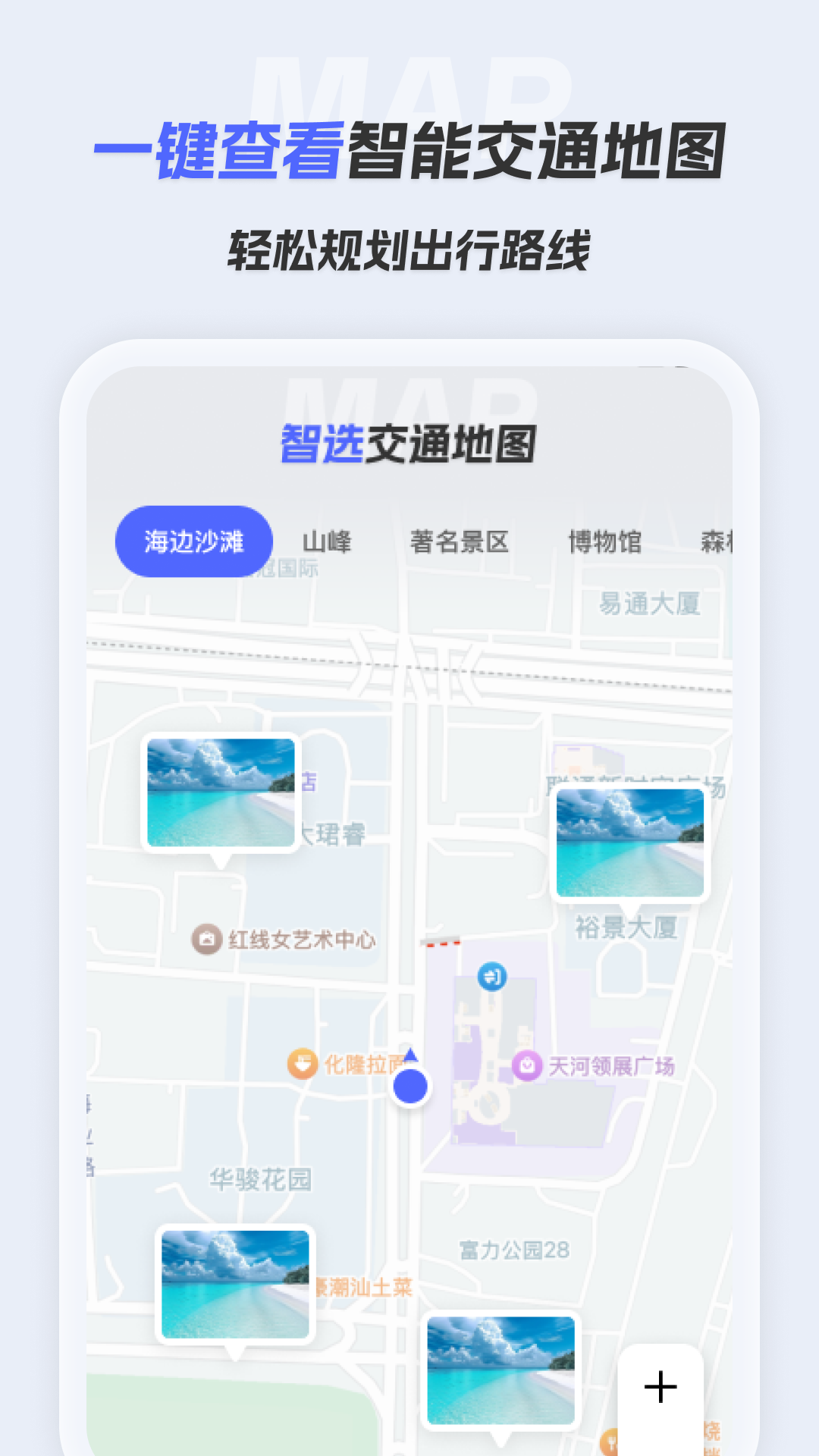Toggle the 海边沙滩 filter chip
The image size is (819, 1456).
point(193,540)
